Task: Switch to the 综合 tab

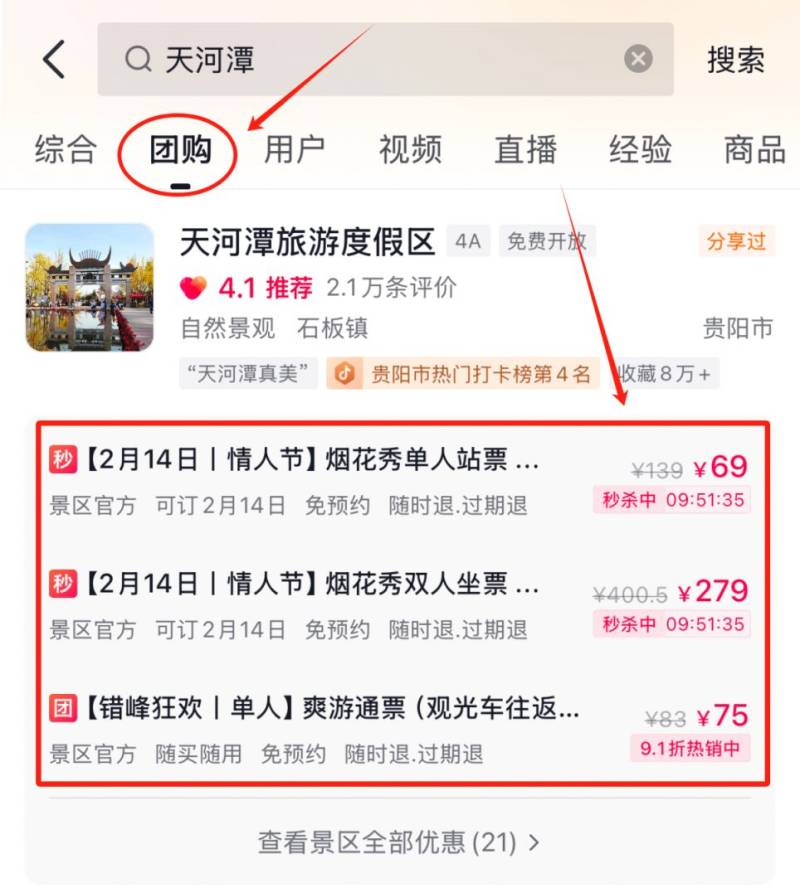Action: point(65,150)
